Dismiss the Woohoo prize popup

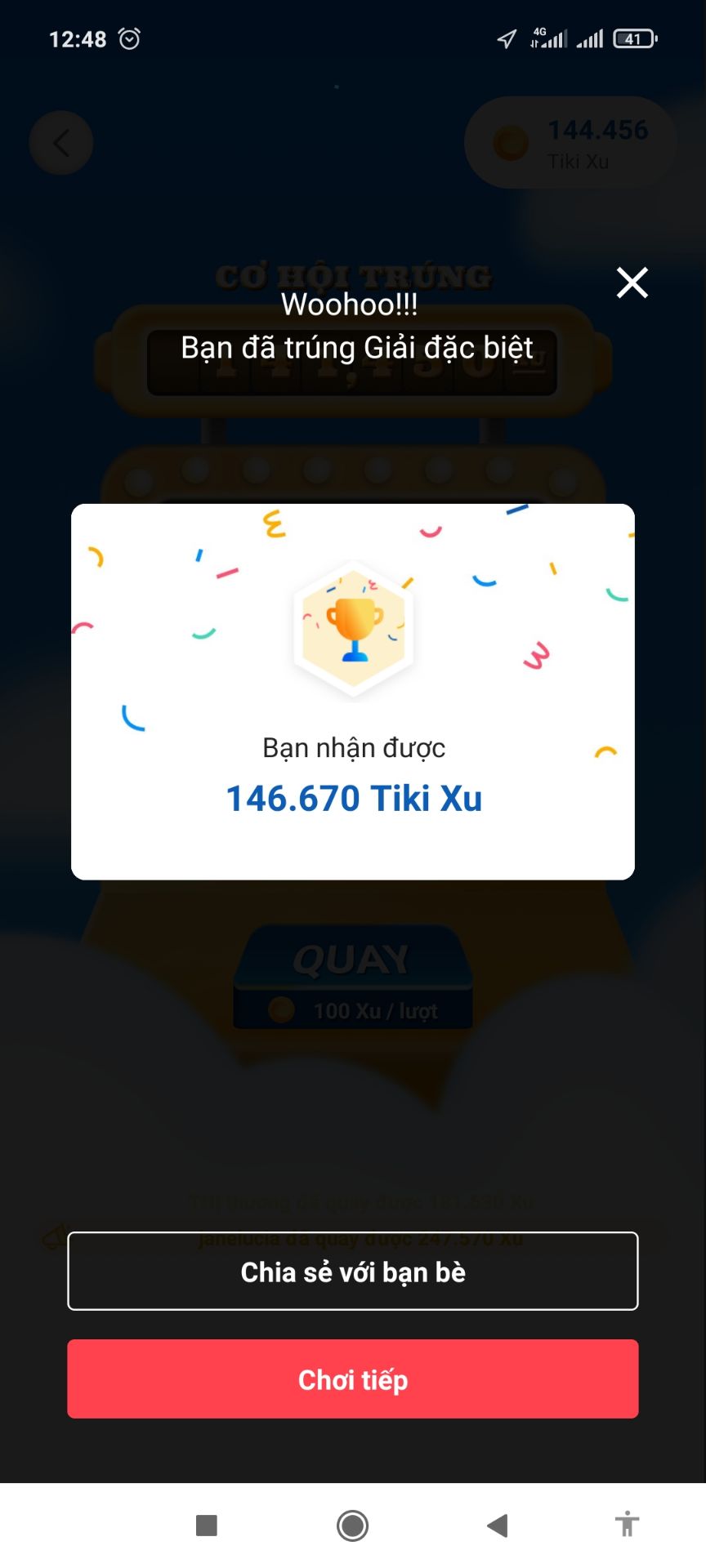coord(632,283)
